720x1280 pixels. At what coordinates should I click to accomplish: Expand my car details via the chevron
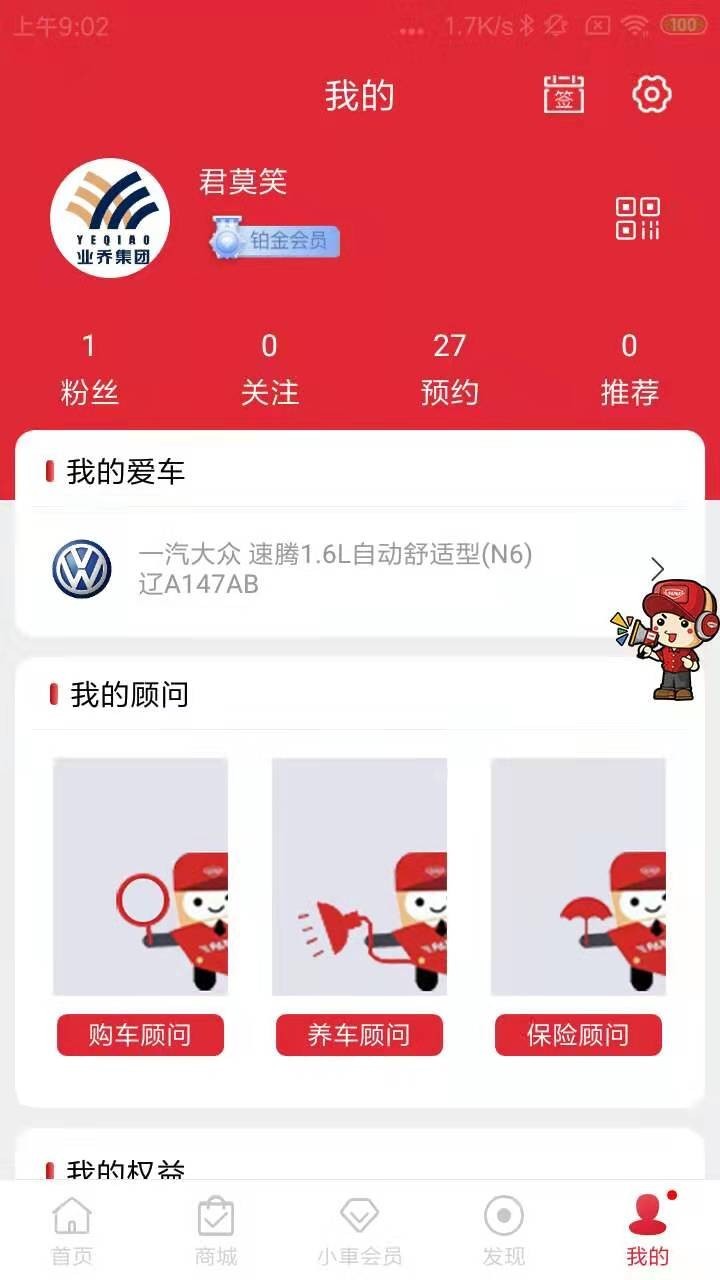(657, 568)
